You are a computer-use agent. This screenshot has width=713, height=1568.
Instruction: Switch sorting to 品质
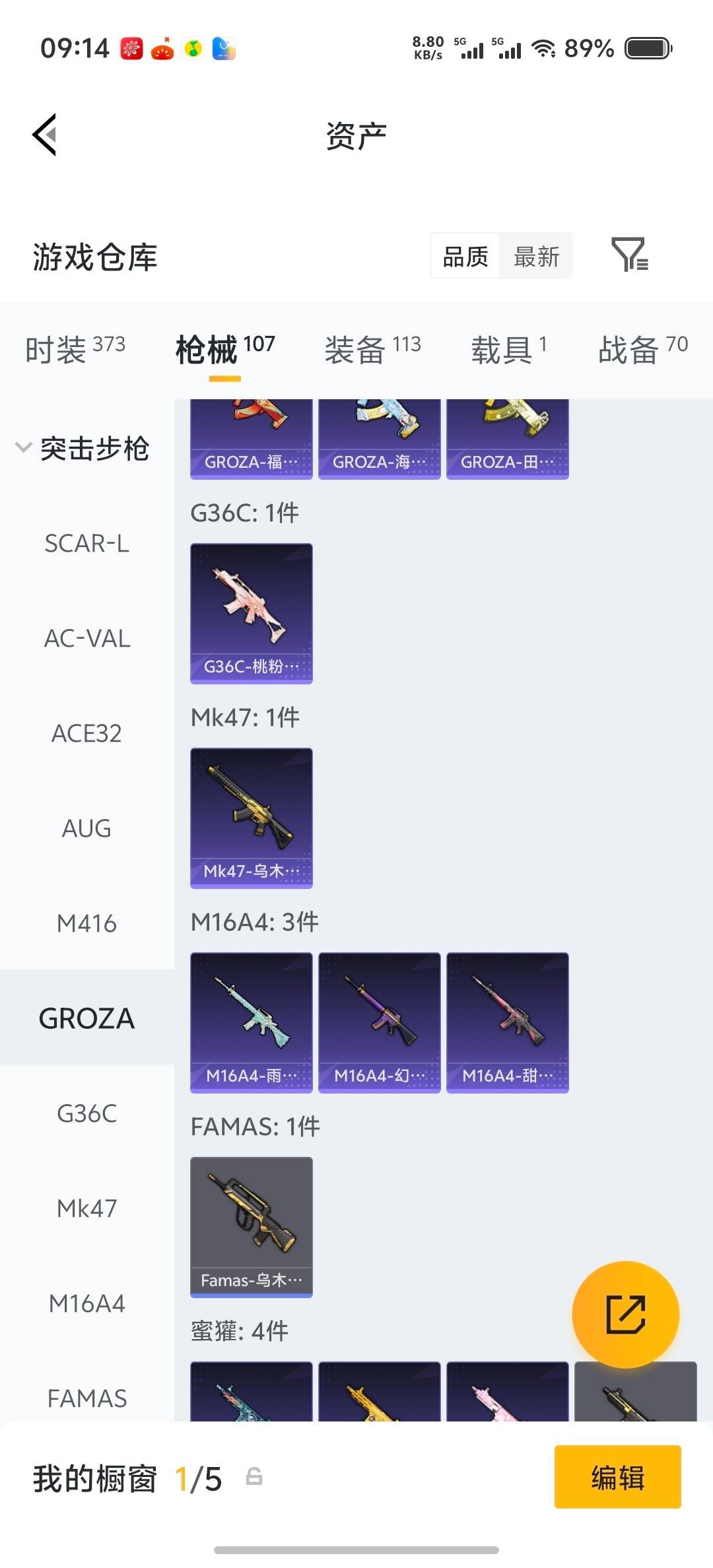pyautogui.click(x=465, y=256)
